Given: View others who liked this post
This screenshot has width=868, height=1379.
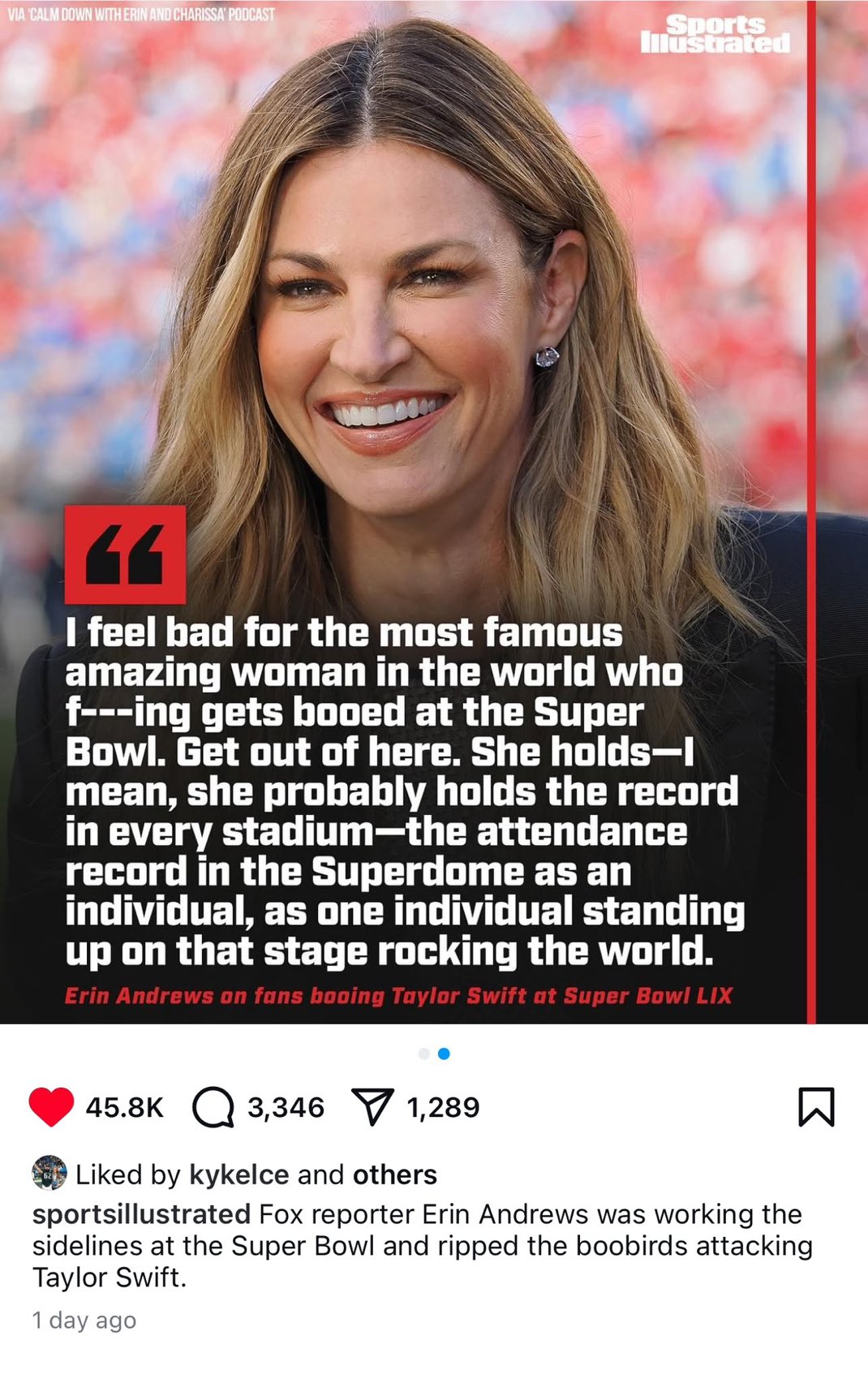Looking at the screenshot, I should (x=394, y=1174).
